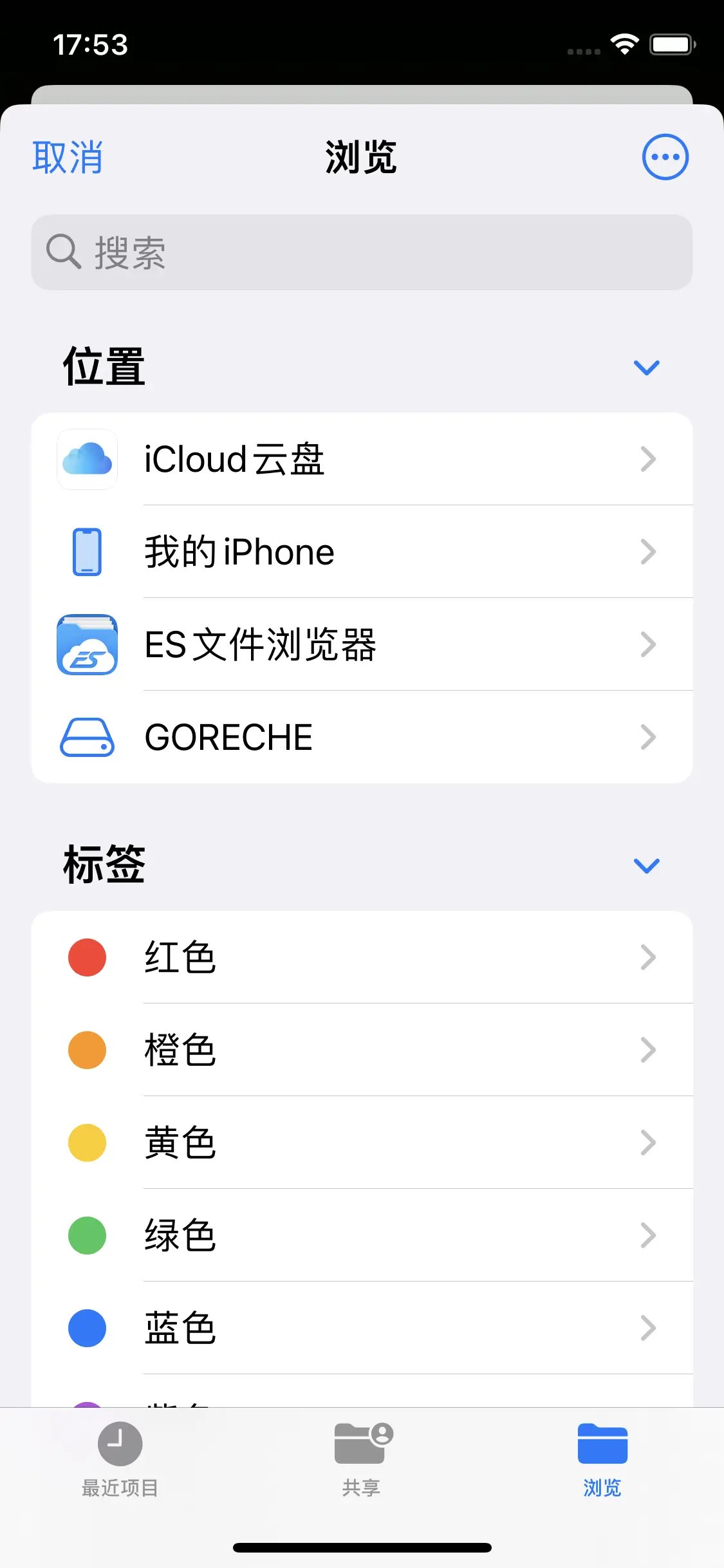
Task: Tap 取消 to cancel browsing
Action: [x=68, y=157]
